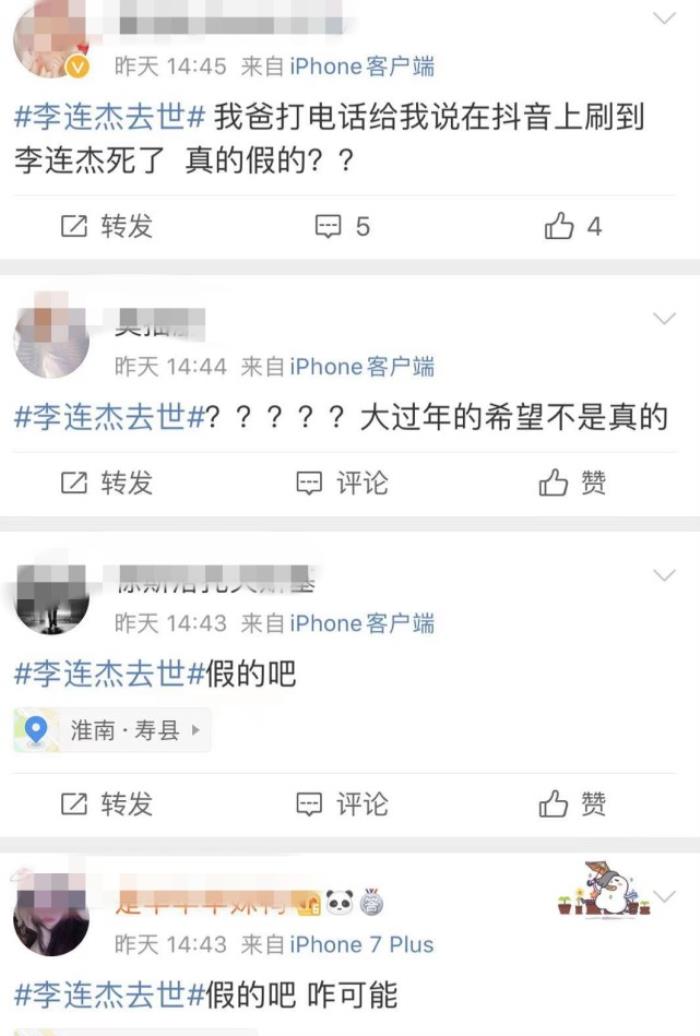View the profile avatar of the 14:45 poster
The width and height of the screenshot is (700, 1036).
[x=51, y=42]
